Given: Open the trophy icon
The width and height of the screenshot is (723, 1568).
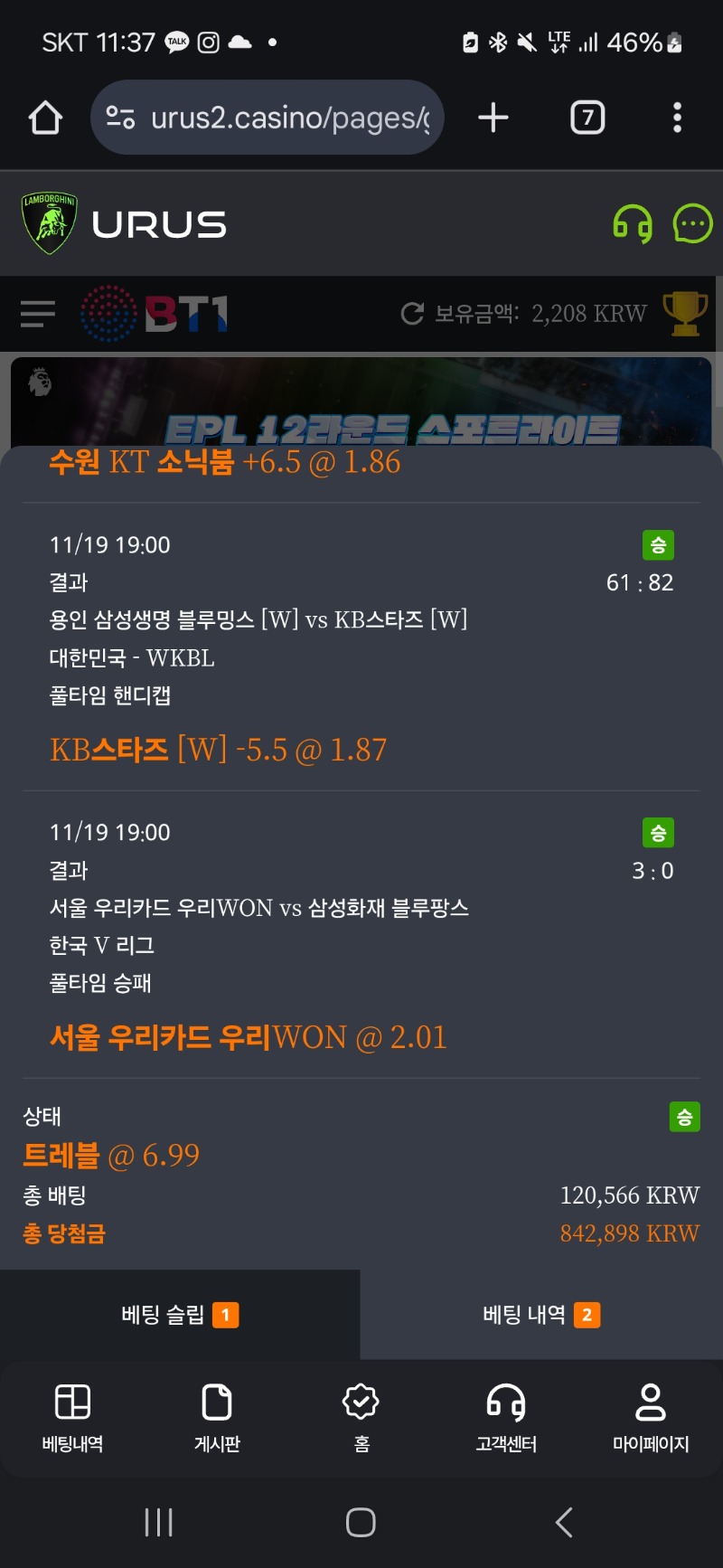Looking at the screenshot, I should click(x=685, y=313).
